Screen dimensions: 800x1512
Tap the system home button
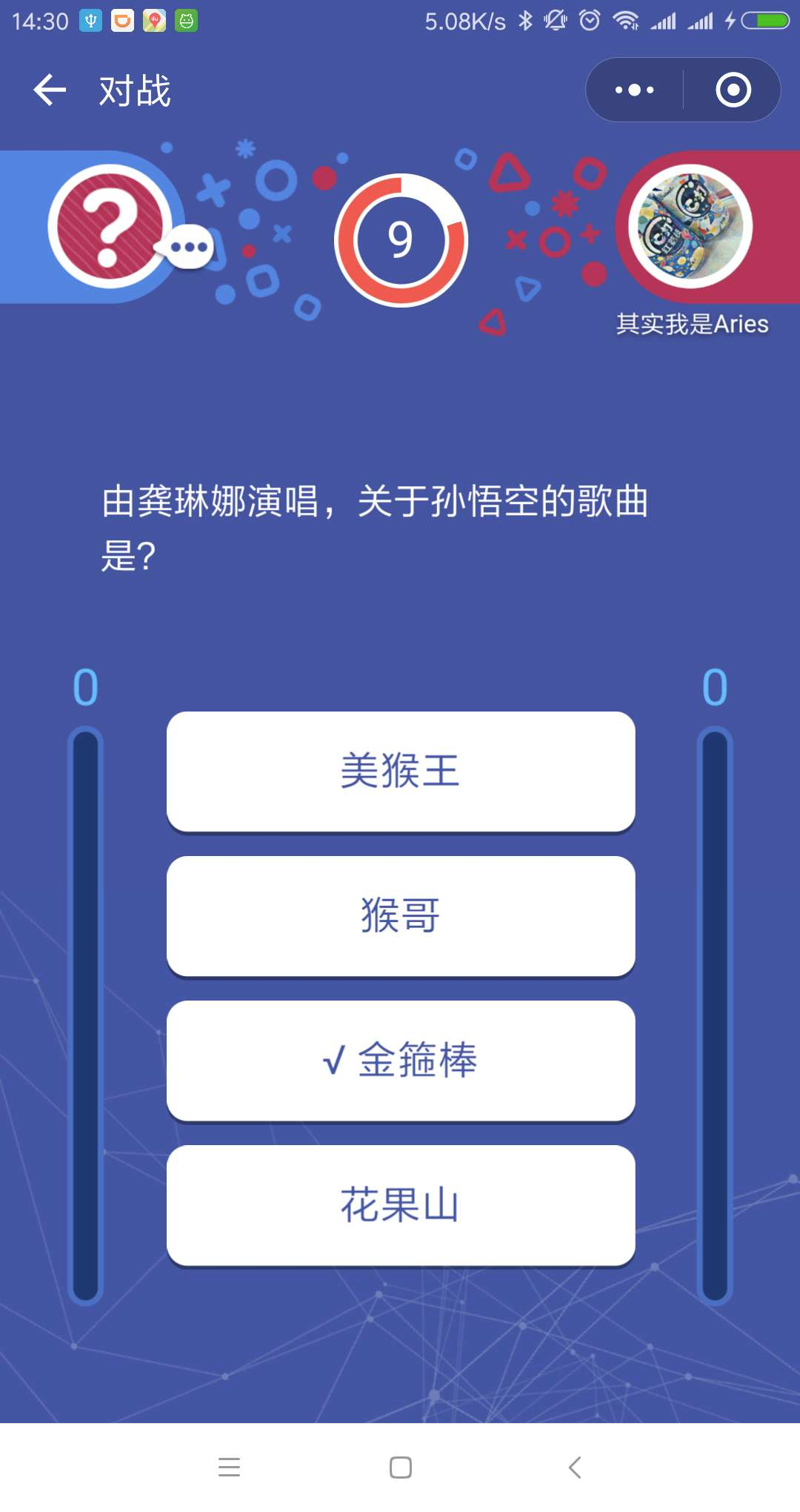[x=401, y=1468]
